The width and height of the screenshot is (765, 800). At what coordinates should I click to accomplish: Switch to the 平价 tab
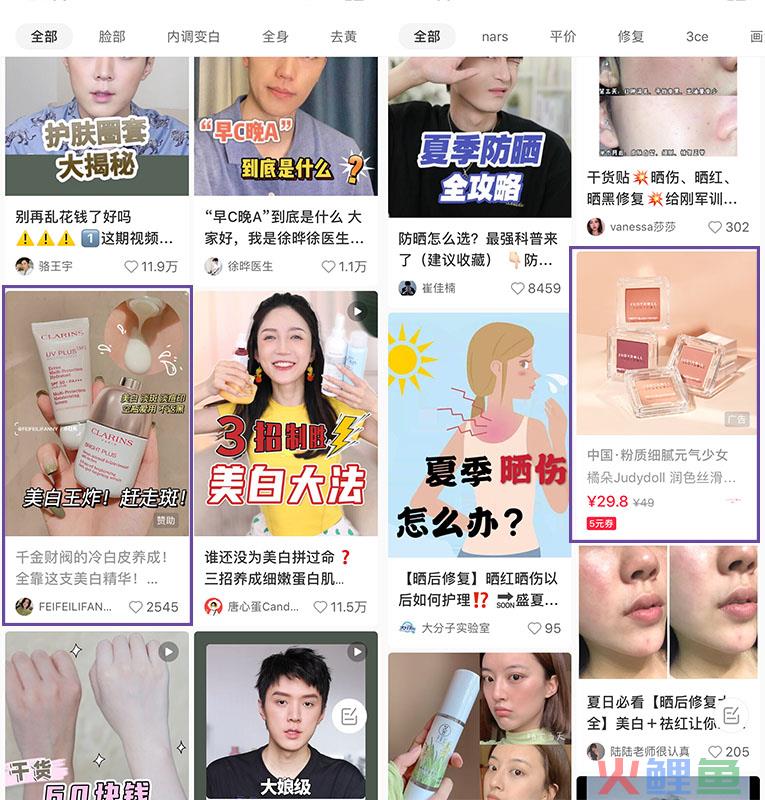(563, 36)
